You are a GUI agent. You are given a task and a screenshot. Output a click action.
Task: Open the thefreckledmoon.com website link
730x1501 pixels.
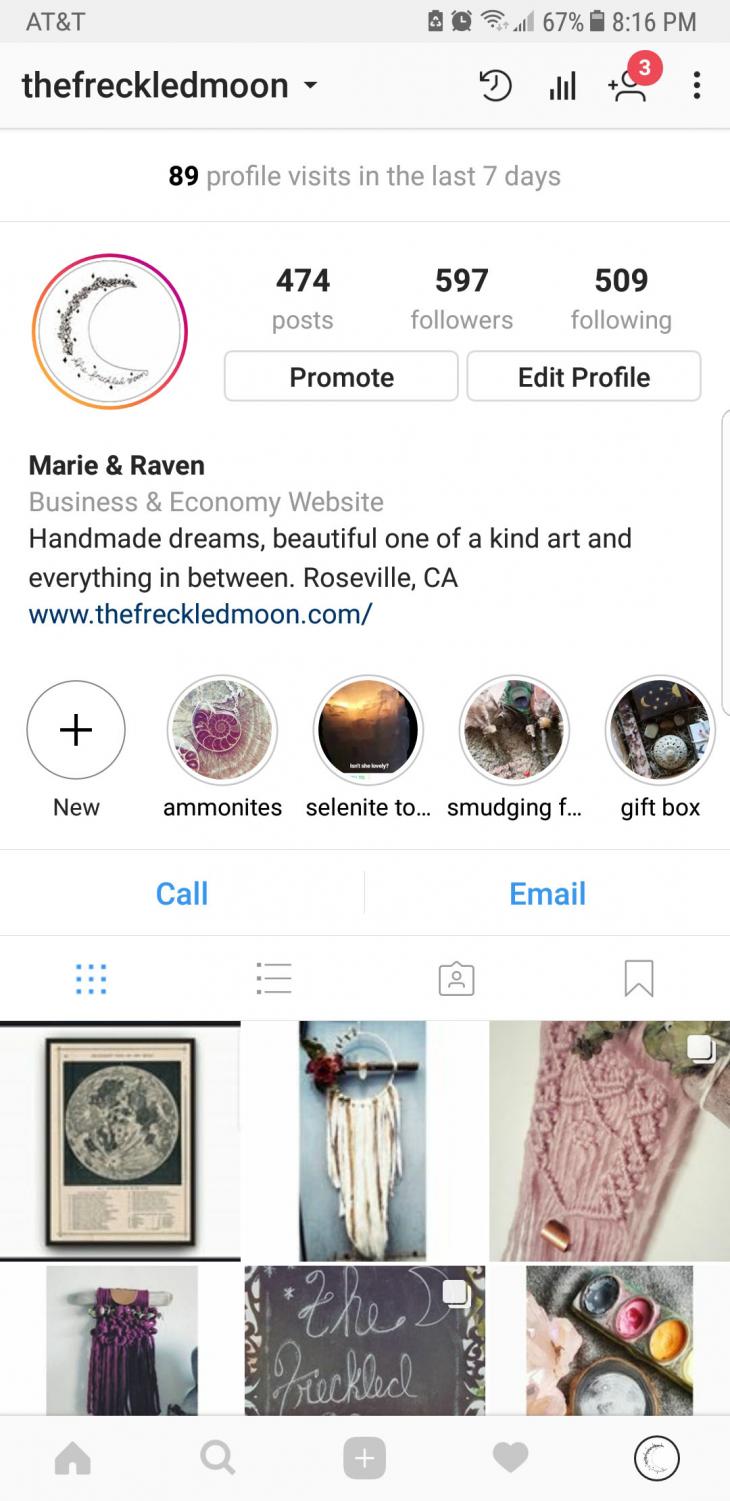200,614
